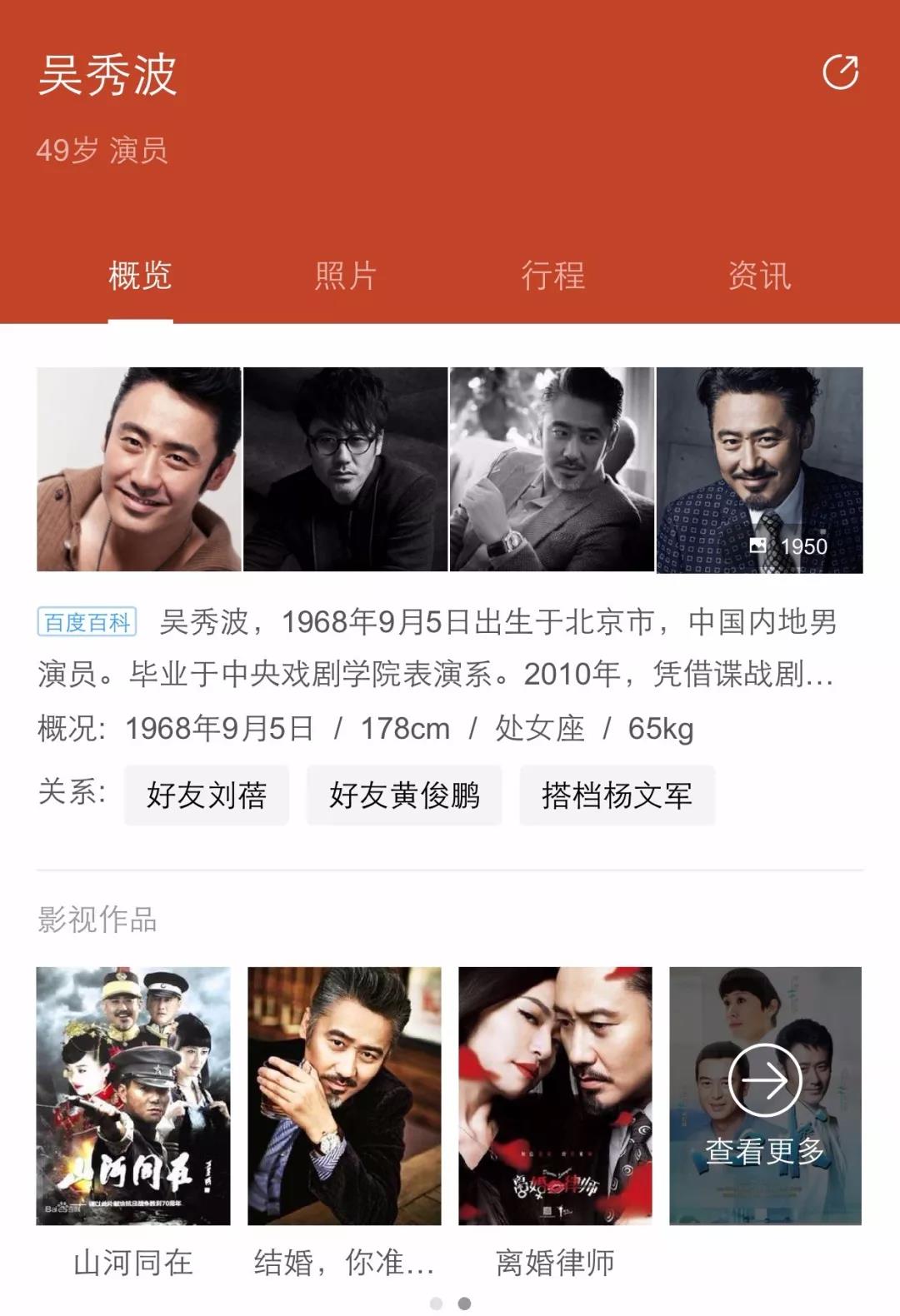Tap the camera icon beside the photo count
This screenshot has height=1316, width=900.
tap(760, 548)
